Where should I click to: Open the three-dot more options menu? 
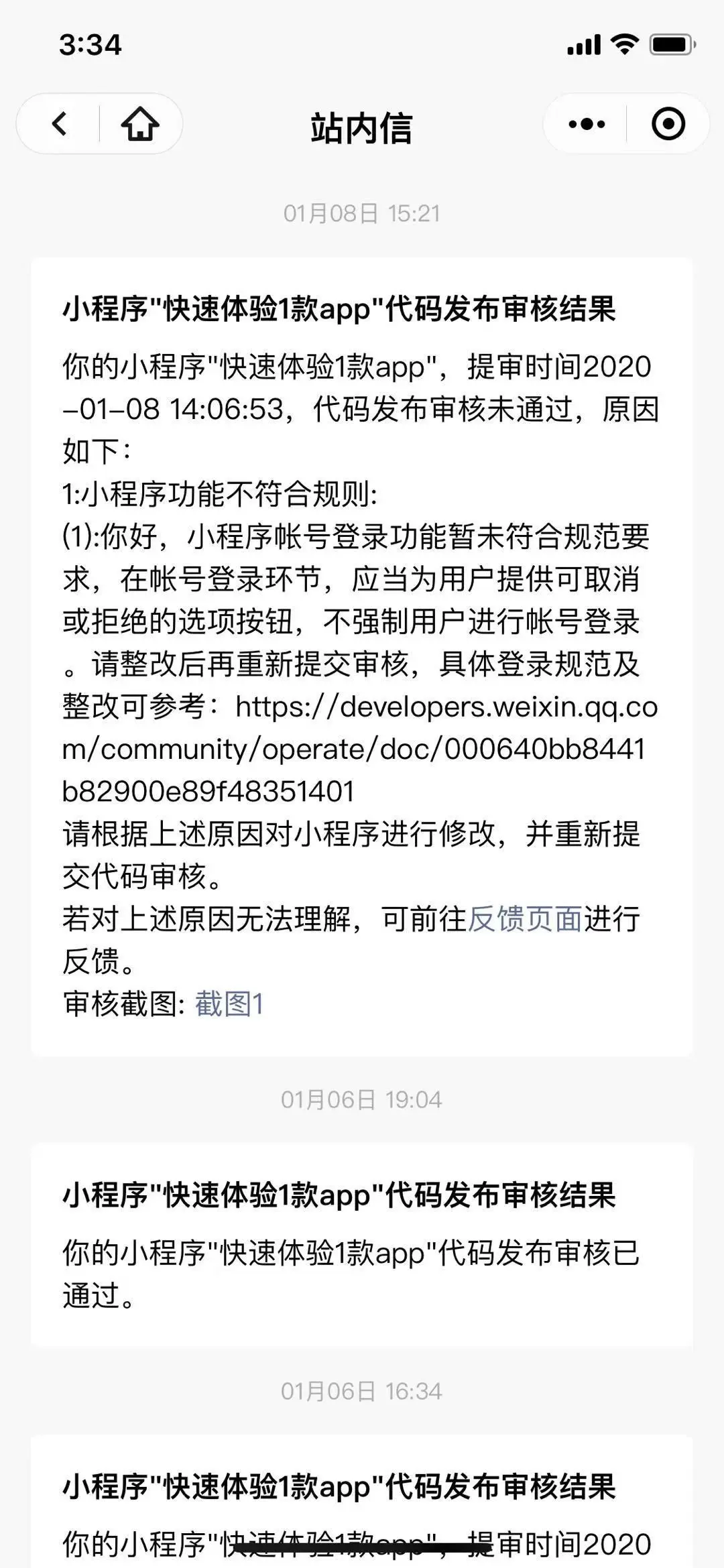click(587, 124)
